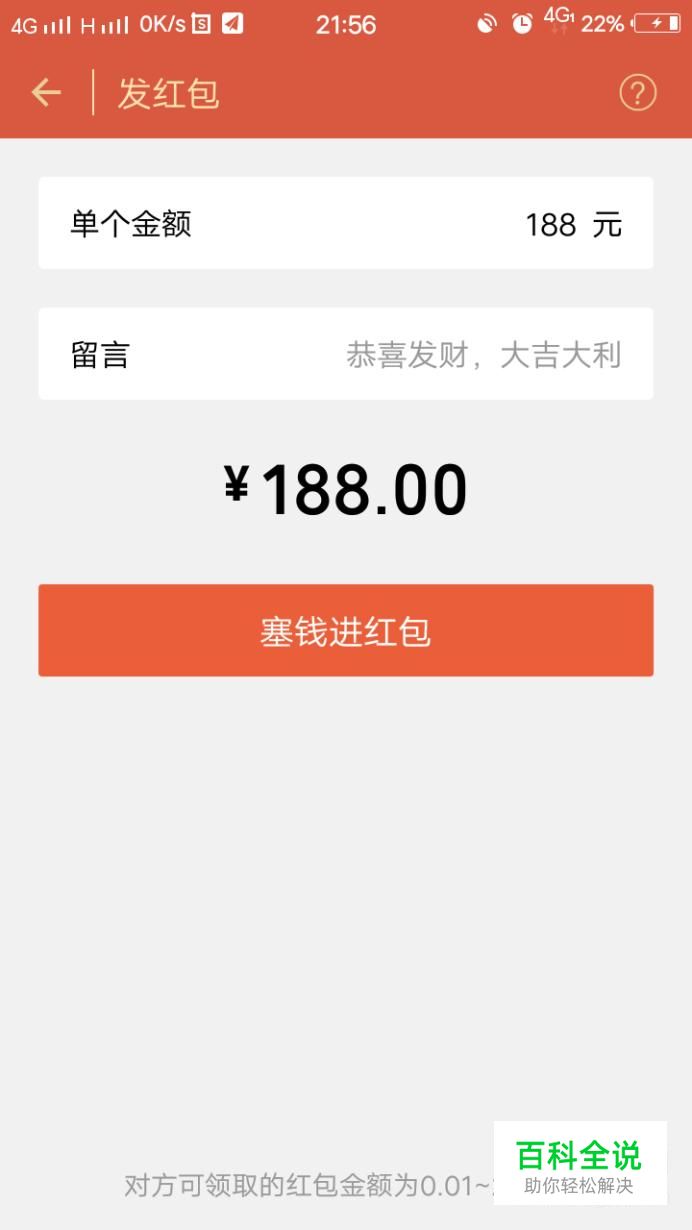692x1230 pixels.
Task: Tap the 塞钱进红包 button
Action: tap(345, 630)
